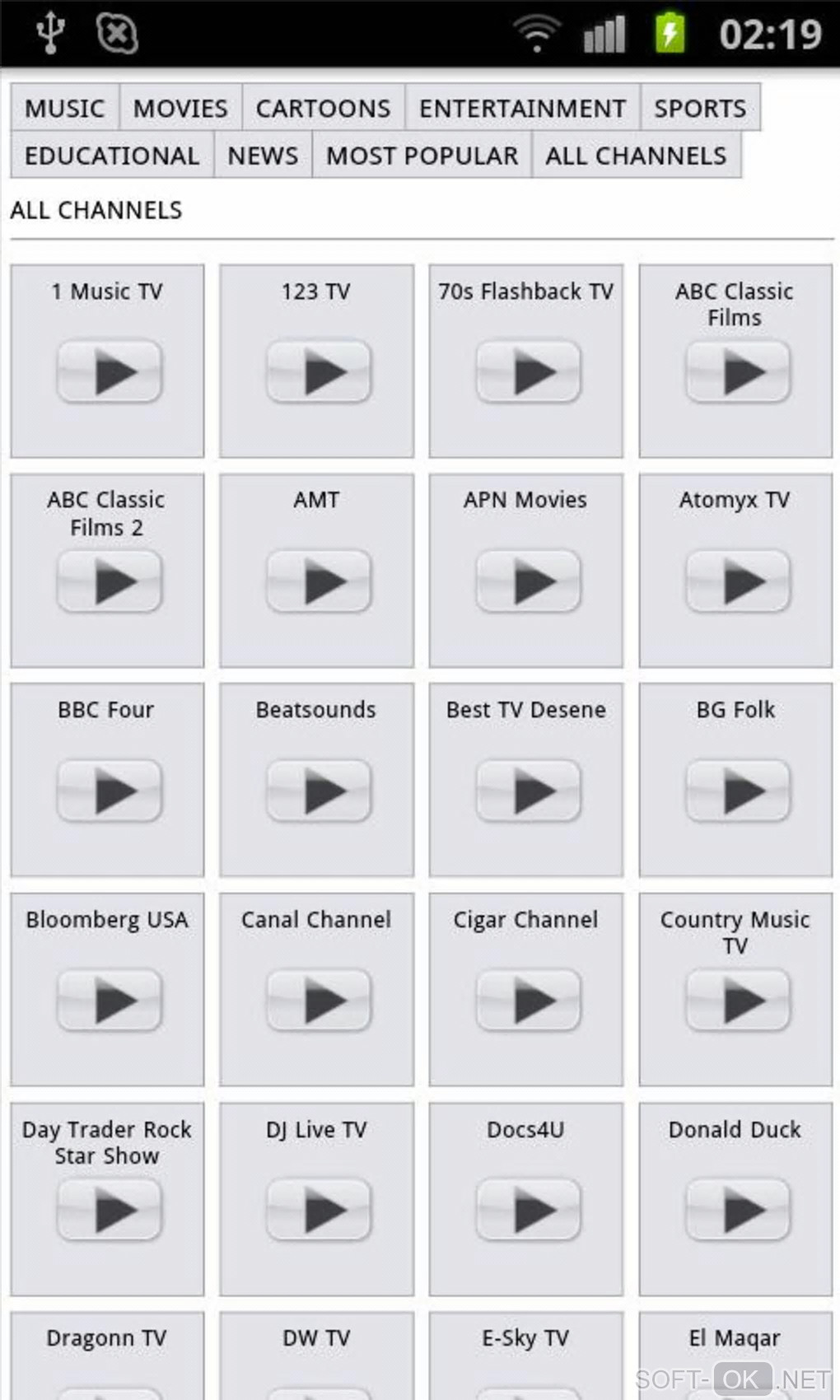Select the All Channels tab
This screenshot has width=840, height=1400.
[x=636, y=156]
